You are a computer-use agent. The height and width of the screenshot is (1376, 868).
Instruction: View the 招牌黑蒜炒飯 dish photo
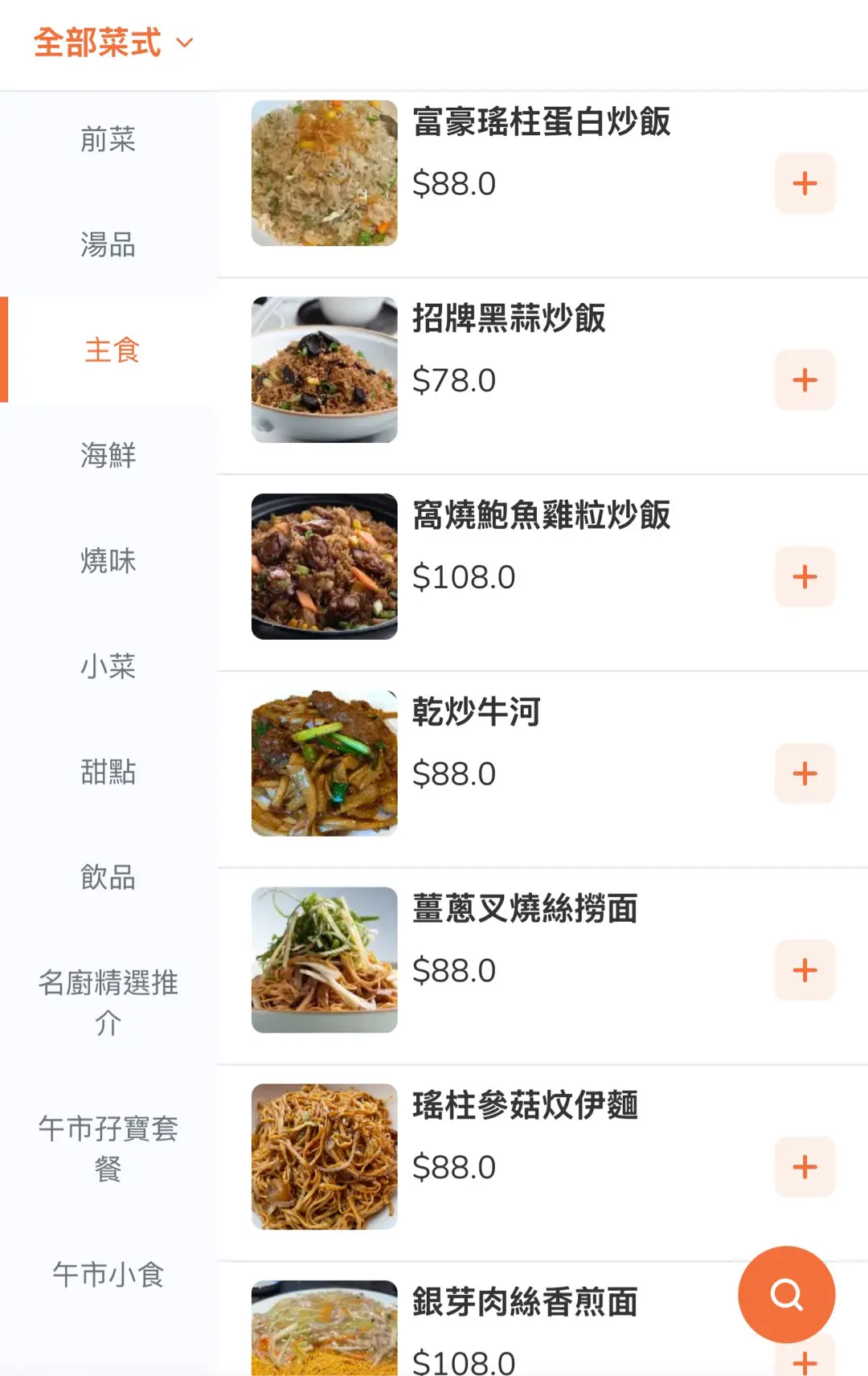pos(324,370)
